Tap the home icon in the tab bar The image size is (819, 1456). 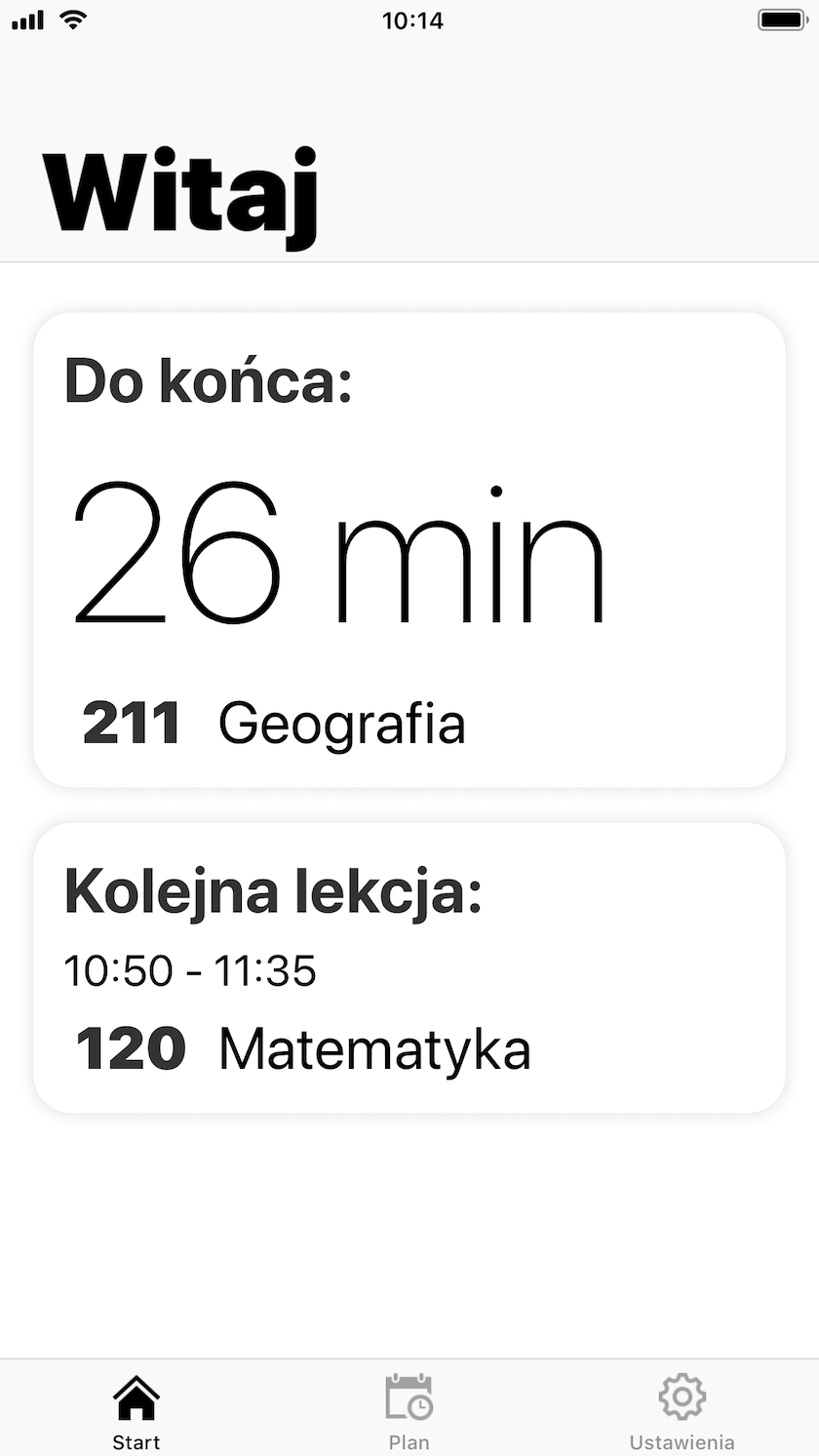pos(136,1397)
